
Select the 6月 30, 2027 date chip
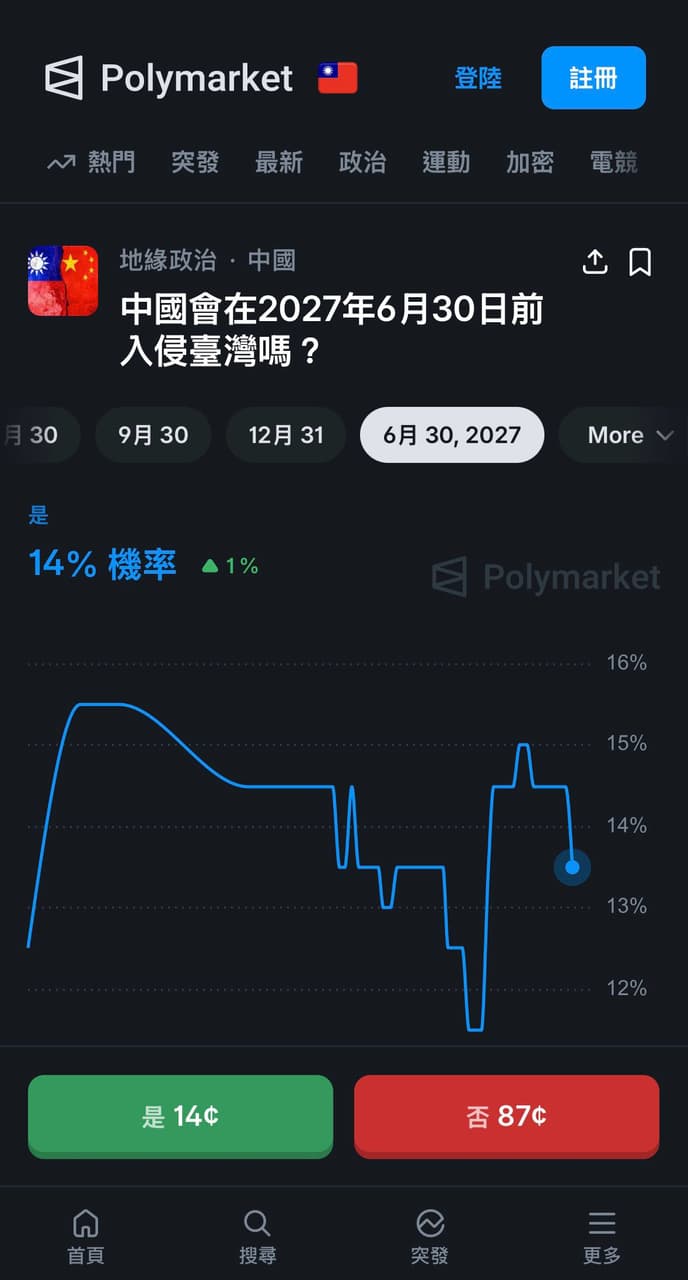coord(452,435)
